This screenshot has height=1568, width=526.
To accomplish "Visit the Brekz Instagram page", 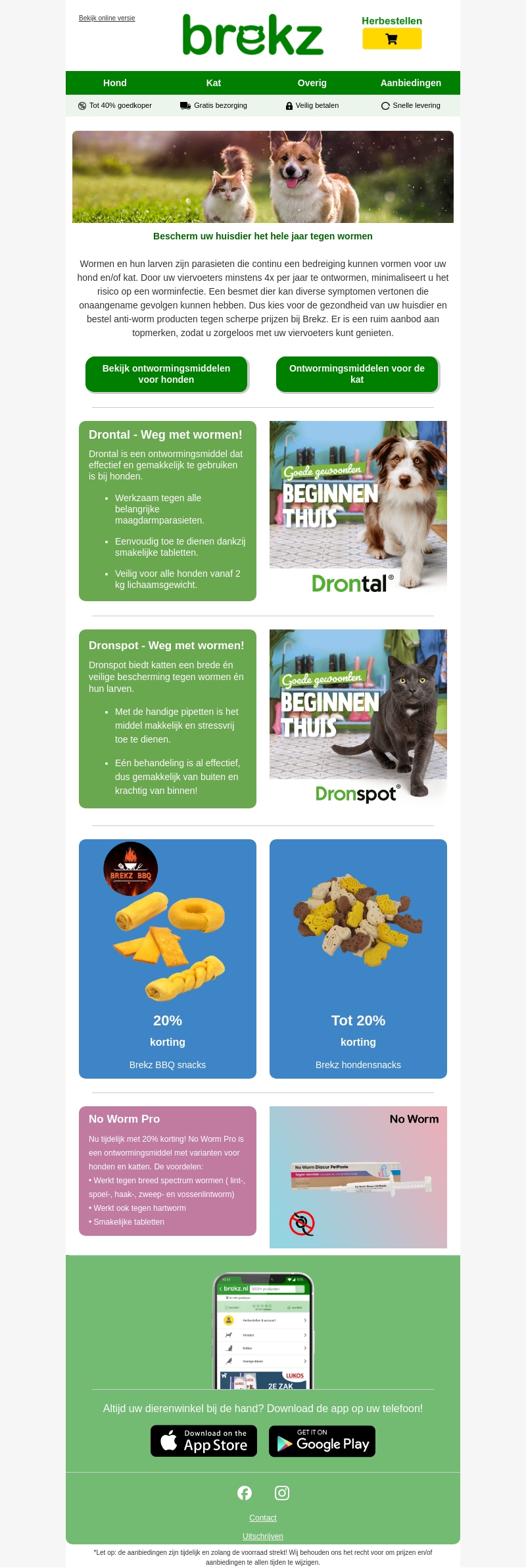I will (282, 1492).
